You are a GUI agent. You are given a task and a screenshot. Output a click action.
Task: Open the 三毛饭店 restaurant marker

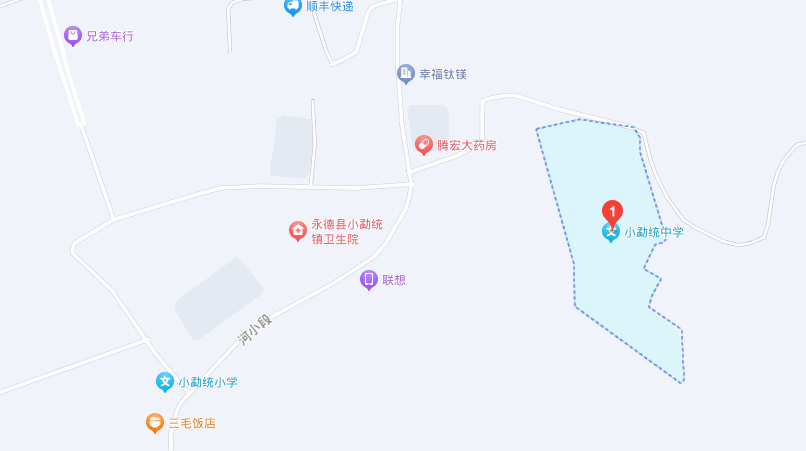[x=155, y=423]
